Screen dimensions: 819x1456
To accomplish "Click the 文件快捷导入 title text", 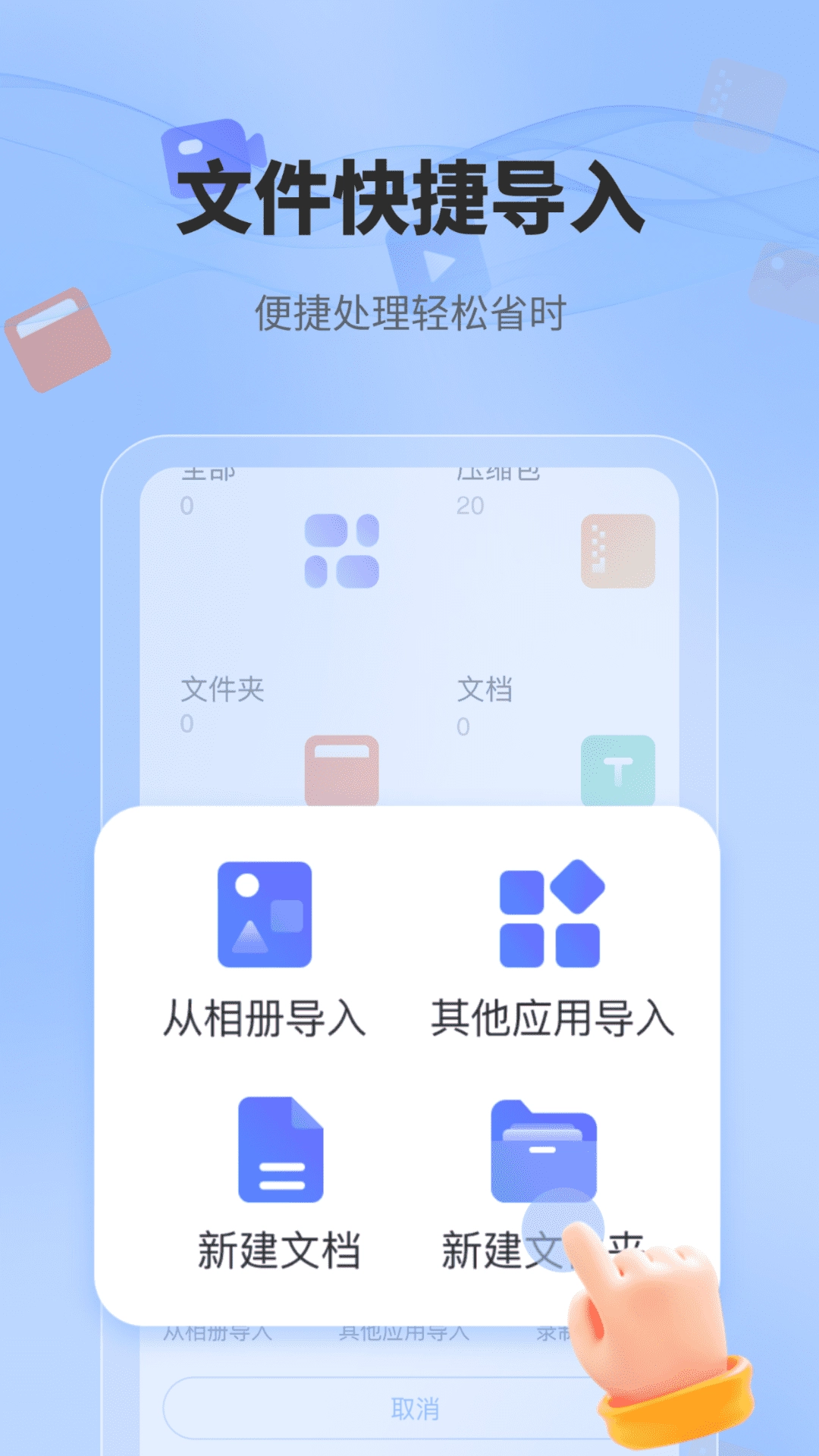I will (x=409, y=196).
